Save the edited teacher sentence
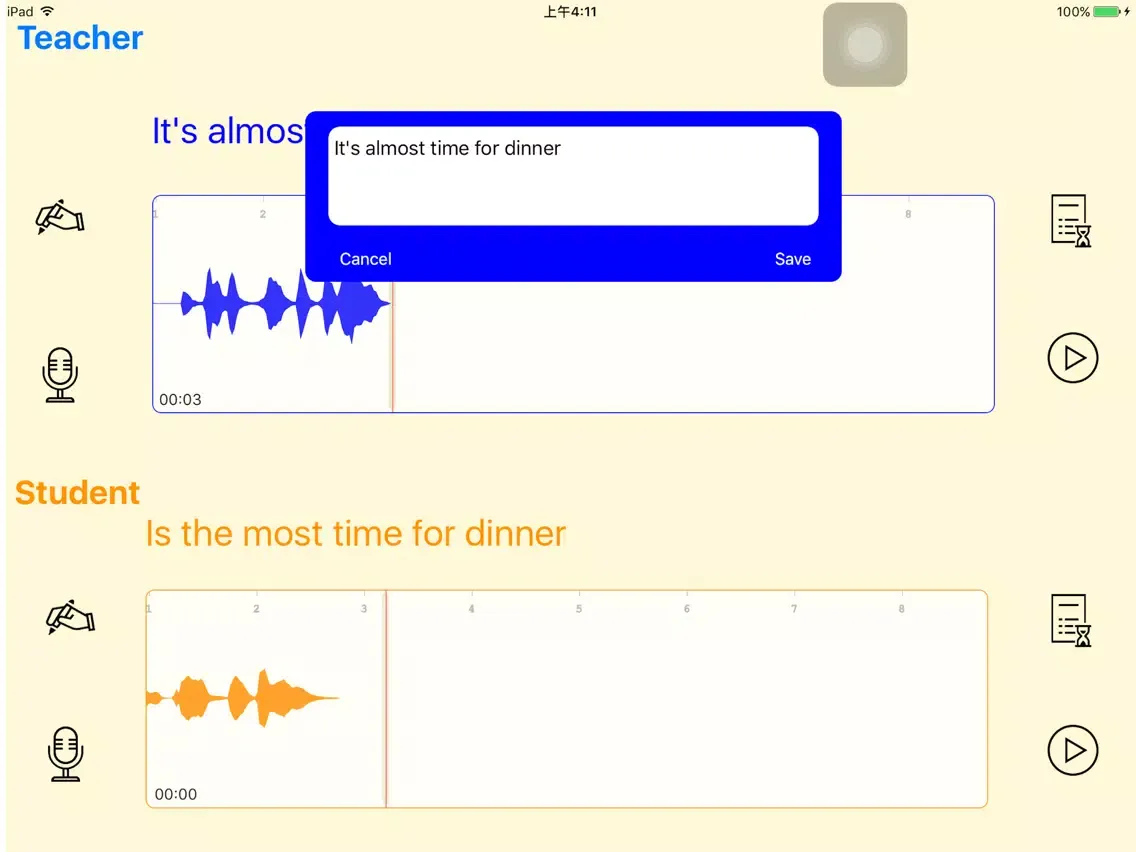 coord(792,259)
